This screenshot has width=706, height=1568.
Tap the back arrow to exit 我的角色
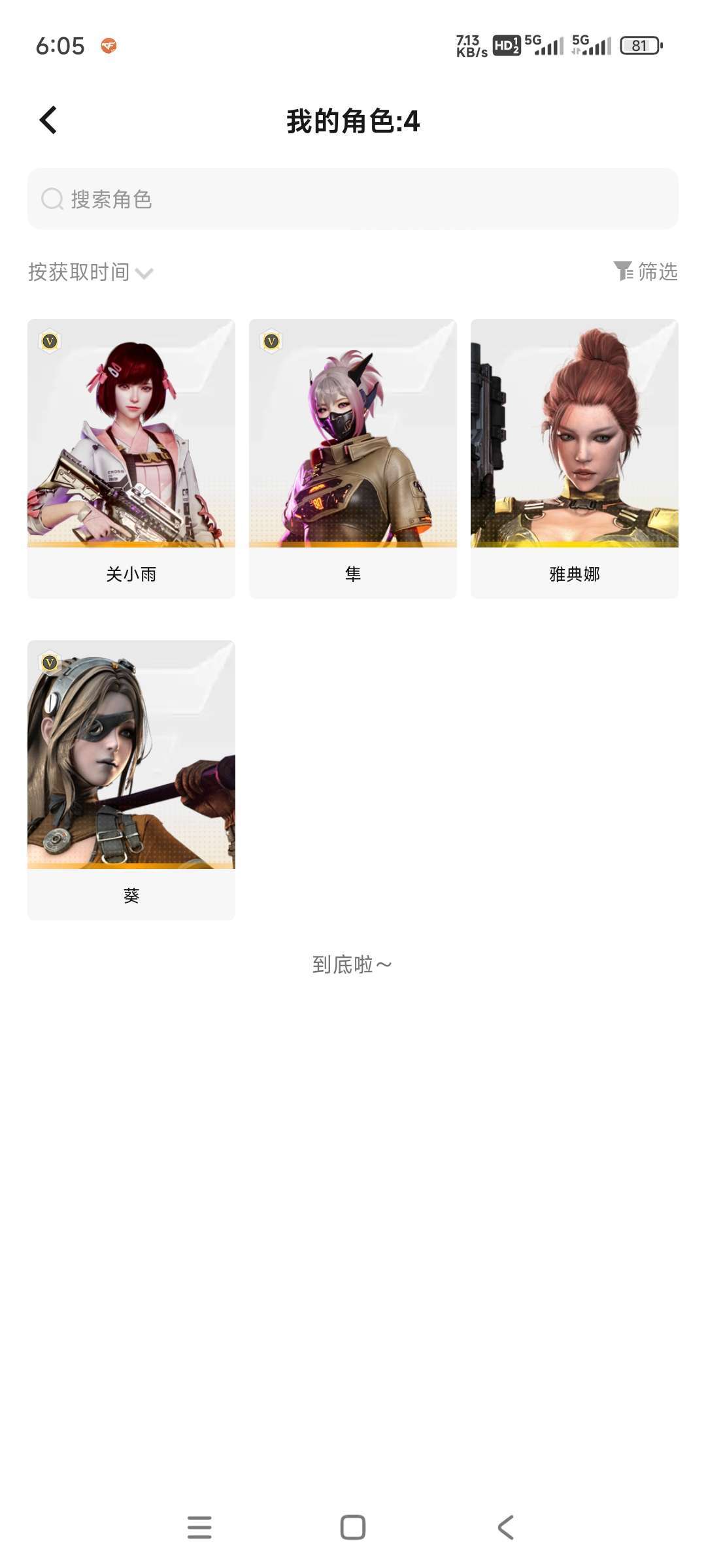click(46, 120)
